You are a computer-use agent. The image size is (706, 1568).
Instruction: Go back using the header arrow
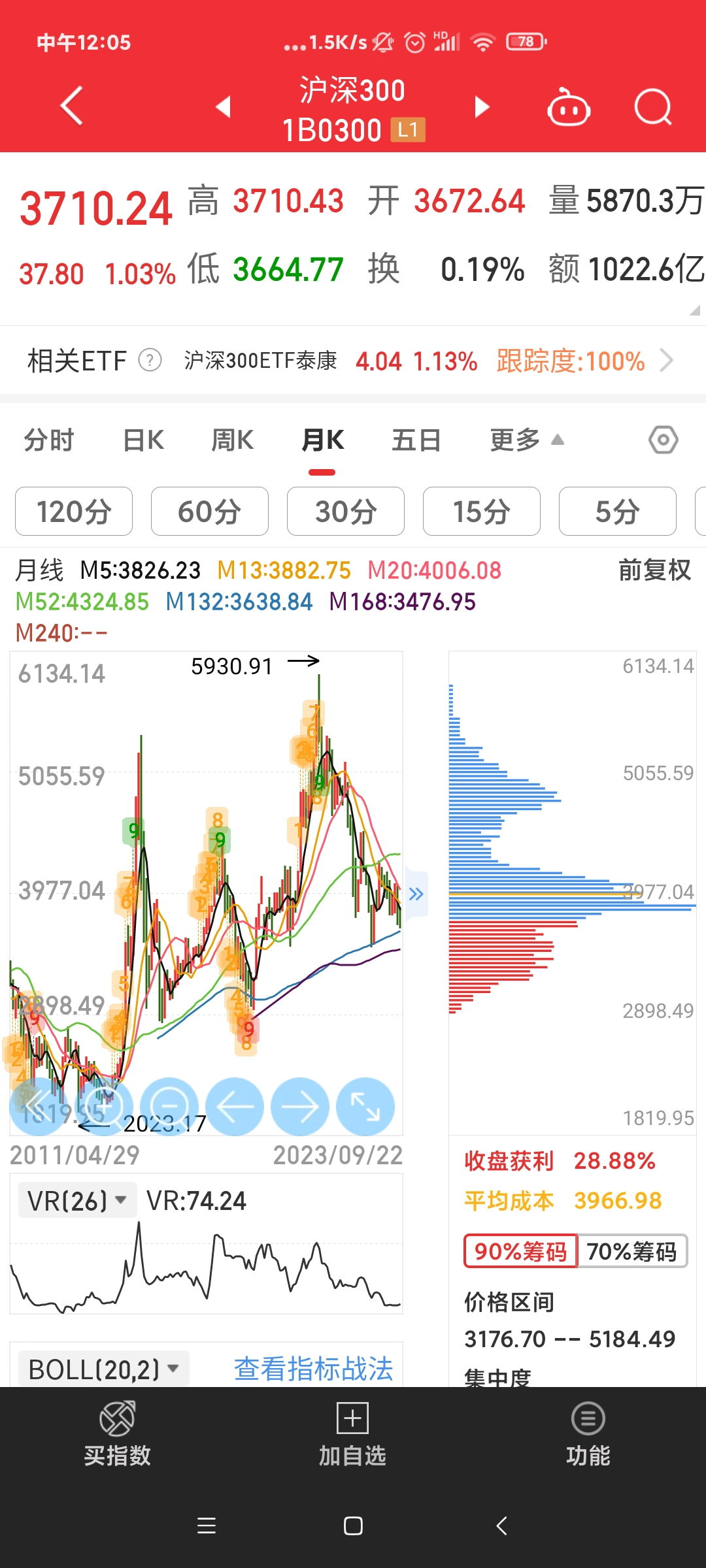point(72,106)
